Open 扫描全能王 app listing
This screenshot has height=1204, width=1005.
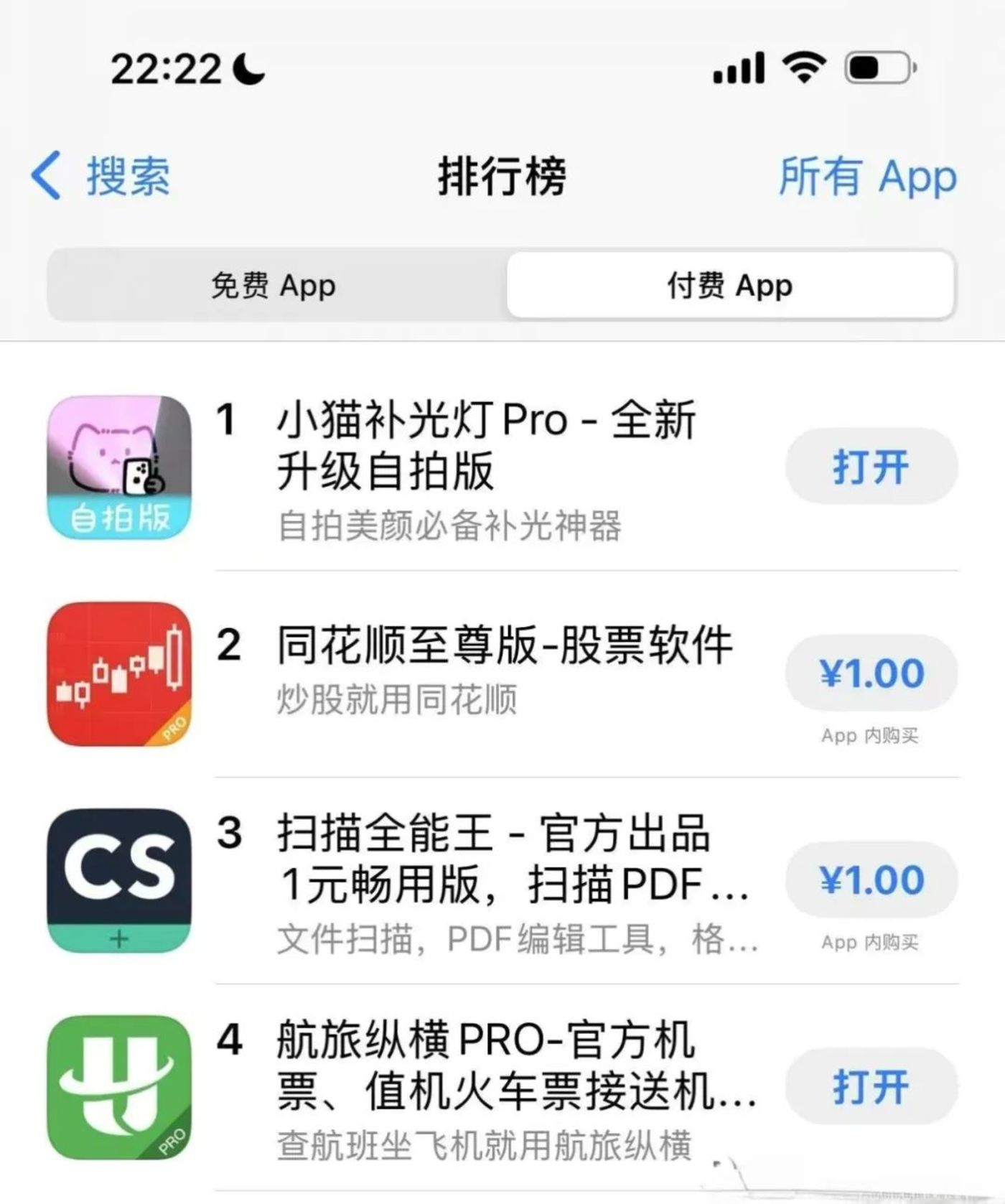494,858
